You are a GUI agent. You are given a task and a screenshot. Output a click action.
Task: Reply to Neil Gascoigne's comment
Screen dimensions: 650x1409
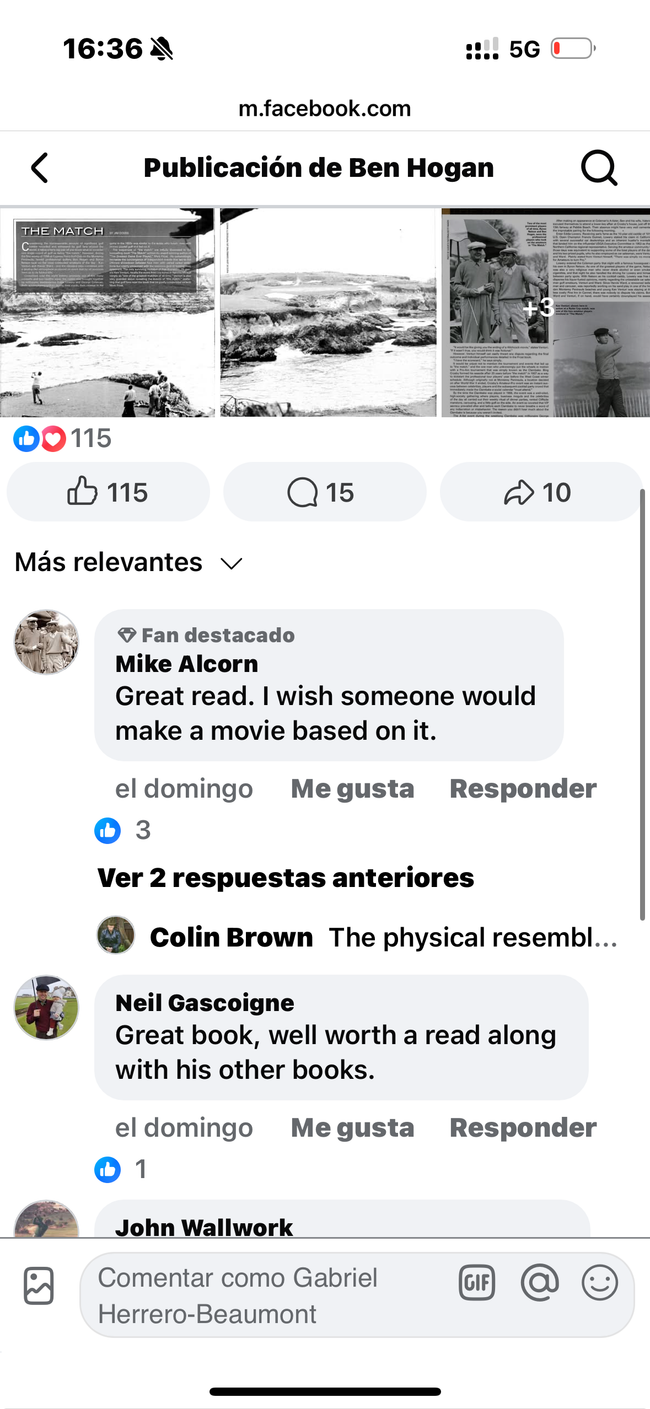coord(523,1128)
